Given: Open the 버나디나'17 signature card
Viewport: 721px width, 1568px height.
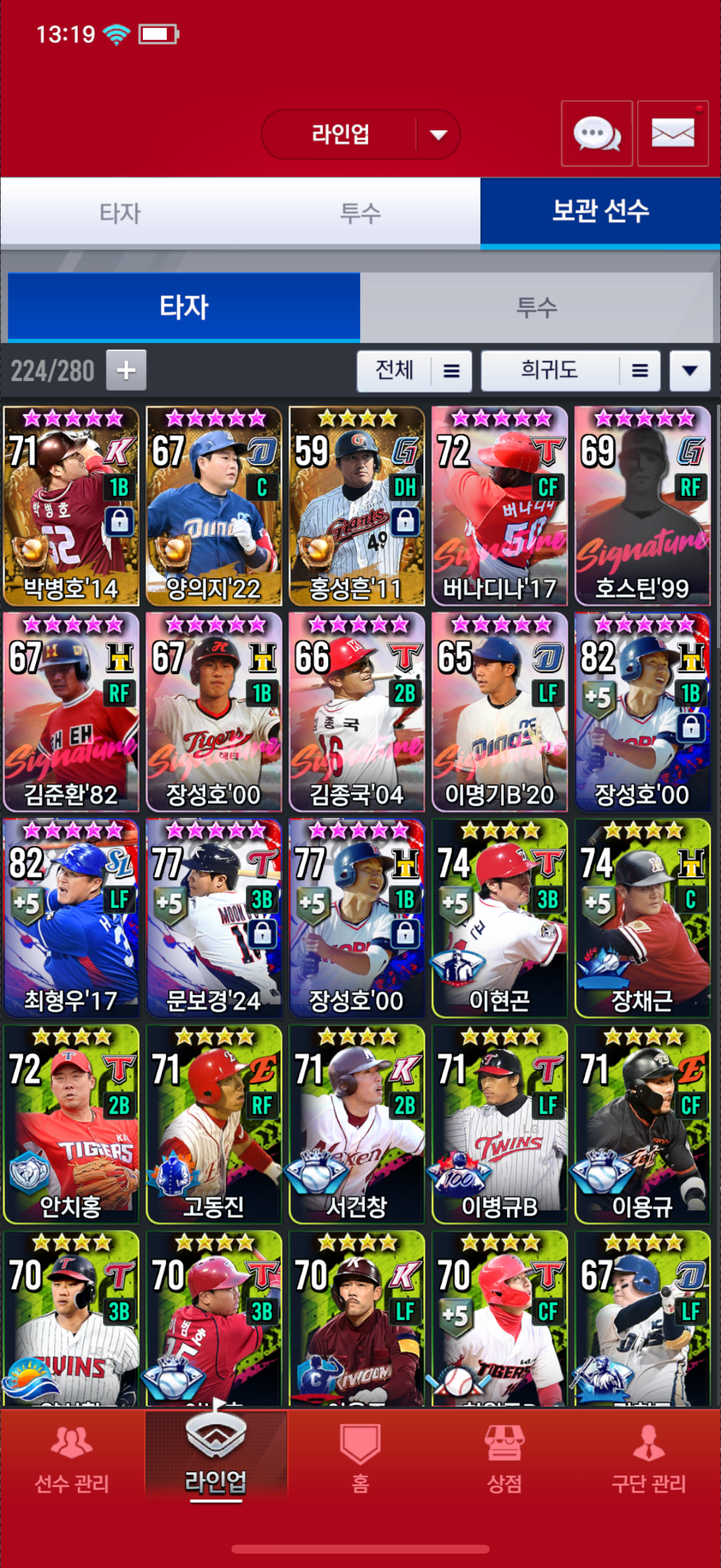Looking at the screenshot, I should point(499,506).
